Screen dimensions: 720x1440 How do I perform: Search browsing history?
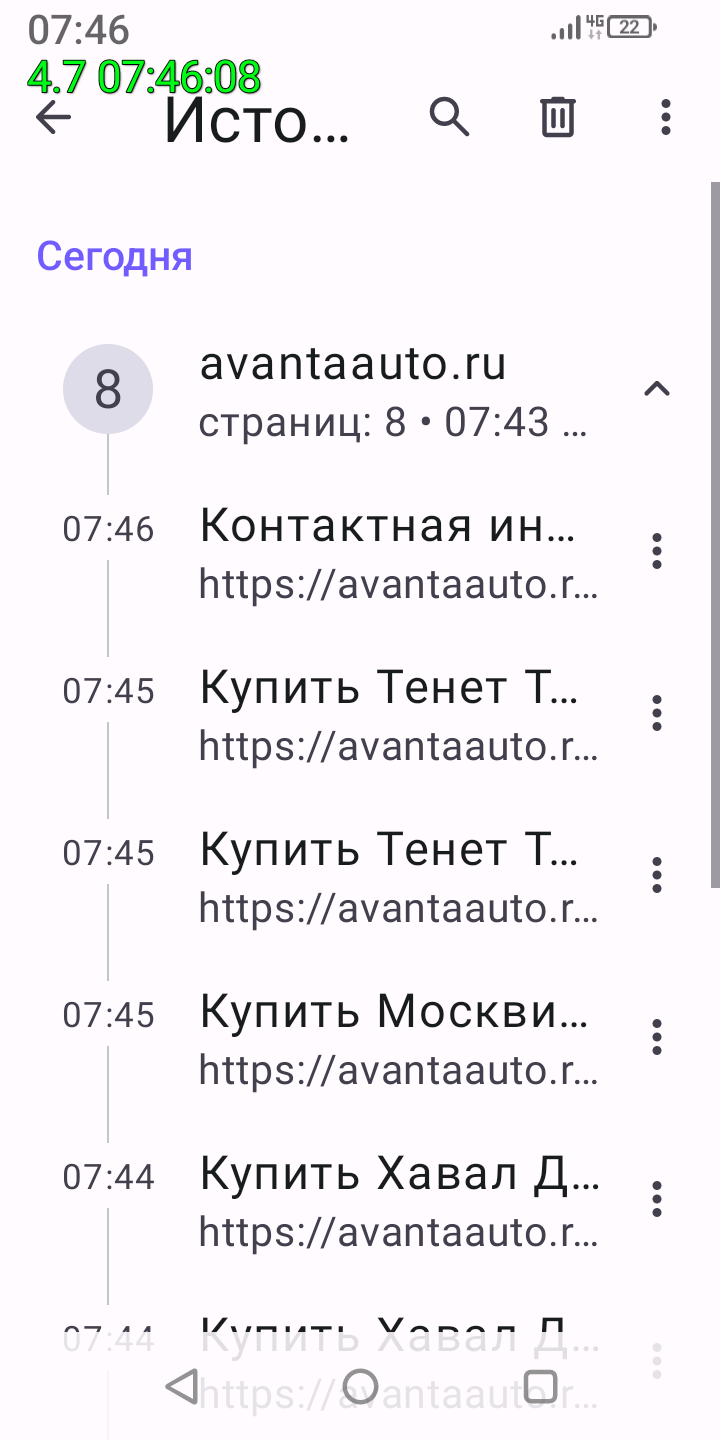pos(449,118)
